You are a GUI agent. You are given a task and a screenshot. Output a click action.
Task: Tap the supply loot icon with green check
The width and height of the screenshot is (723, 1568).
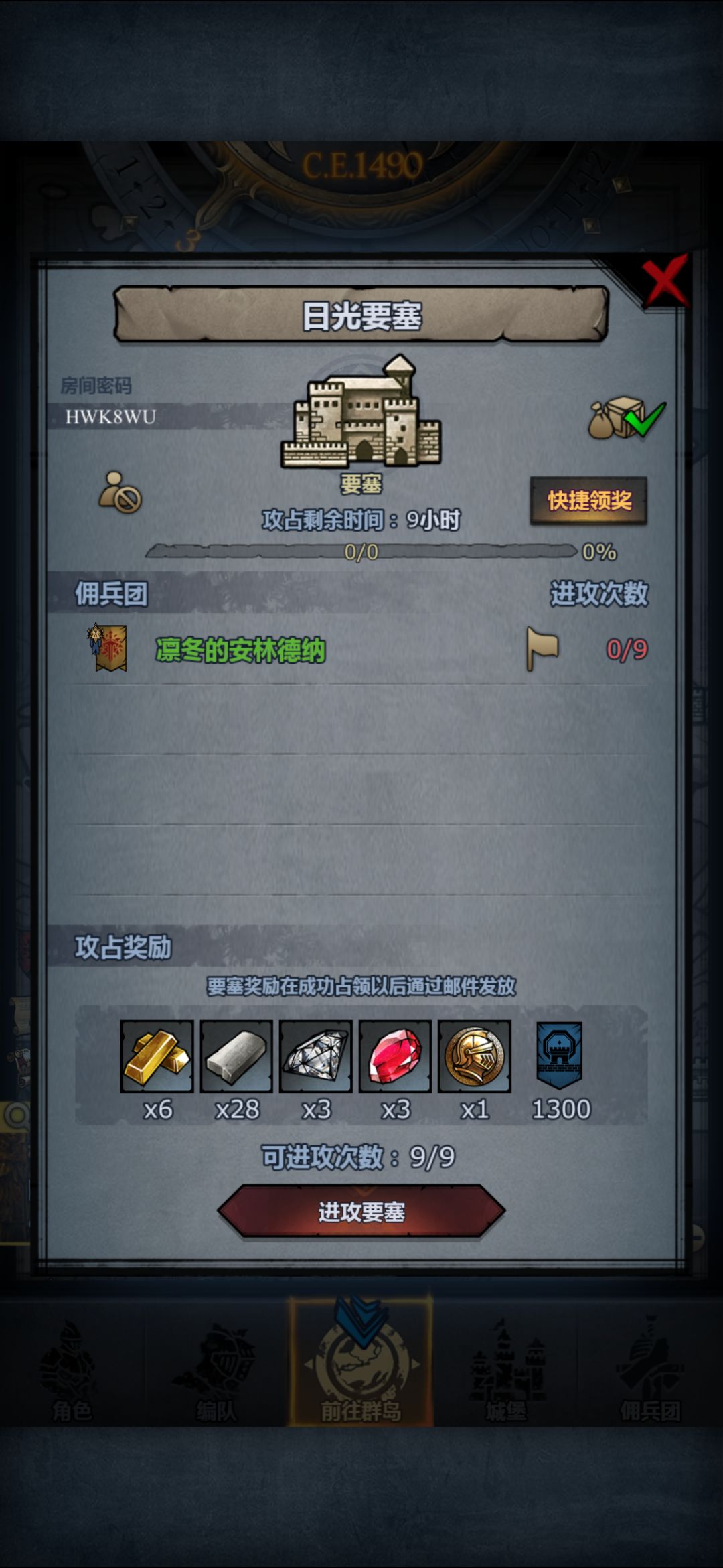click(627, 418)
